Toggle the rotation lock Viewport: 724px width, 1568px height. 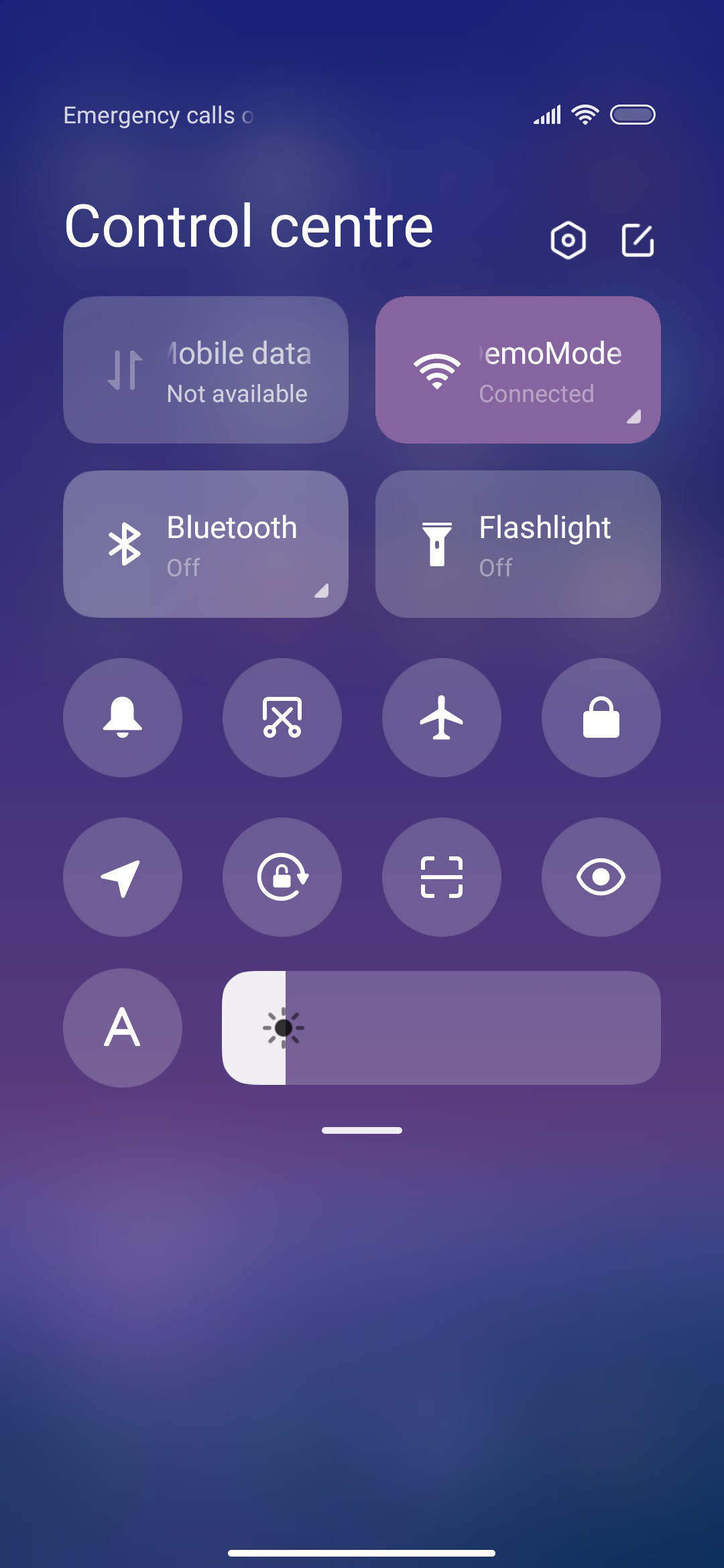[x=282, y=877]
